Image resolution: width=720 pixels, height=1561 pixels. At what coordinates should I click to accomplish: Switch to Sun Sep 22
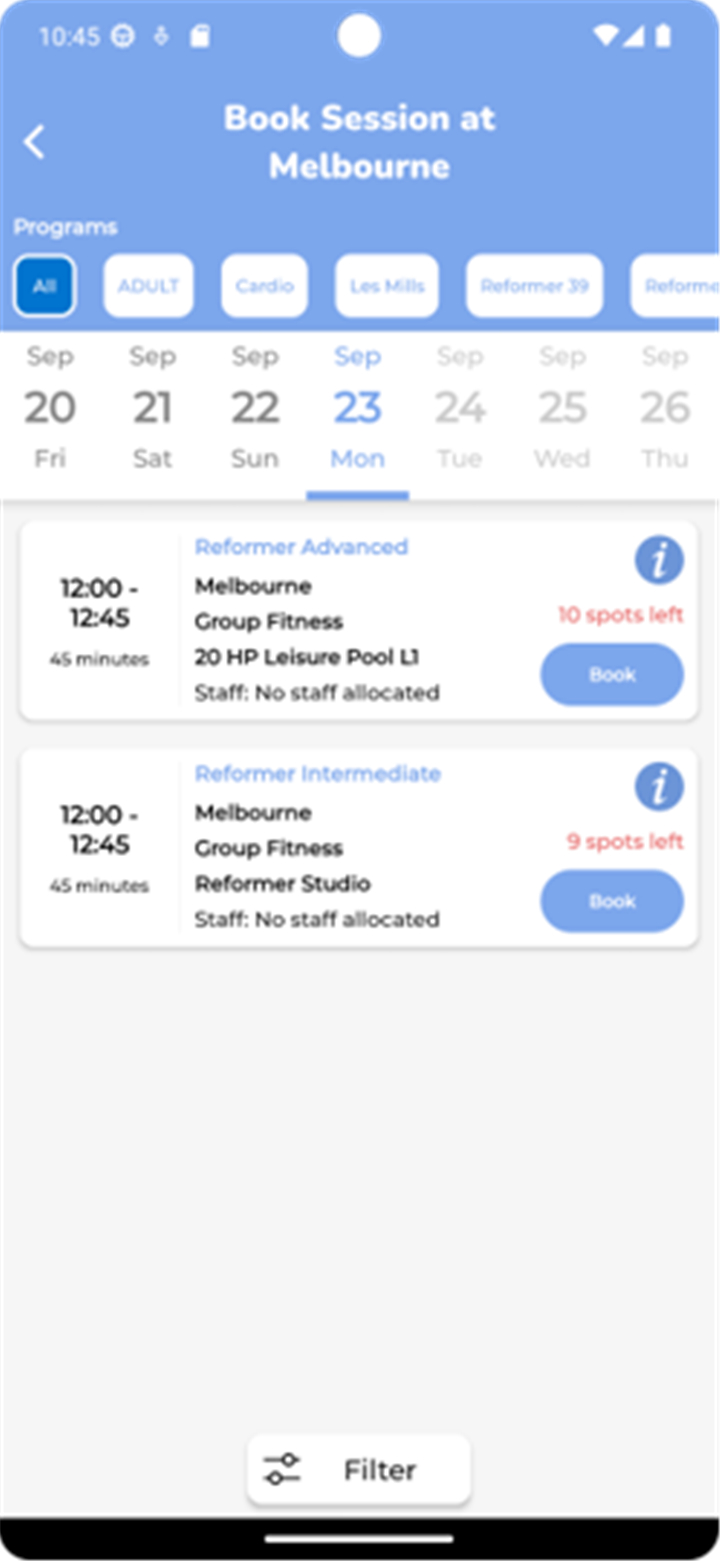255,408
